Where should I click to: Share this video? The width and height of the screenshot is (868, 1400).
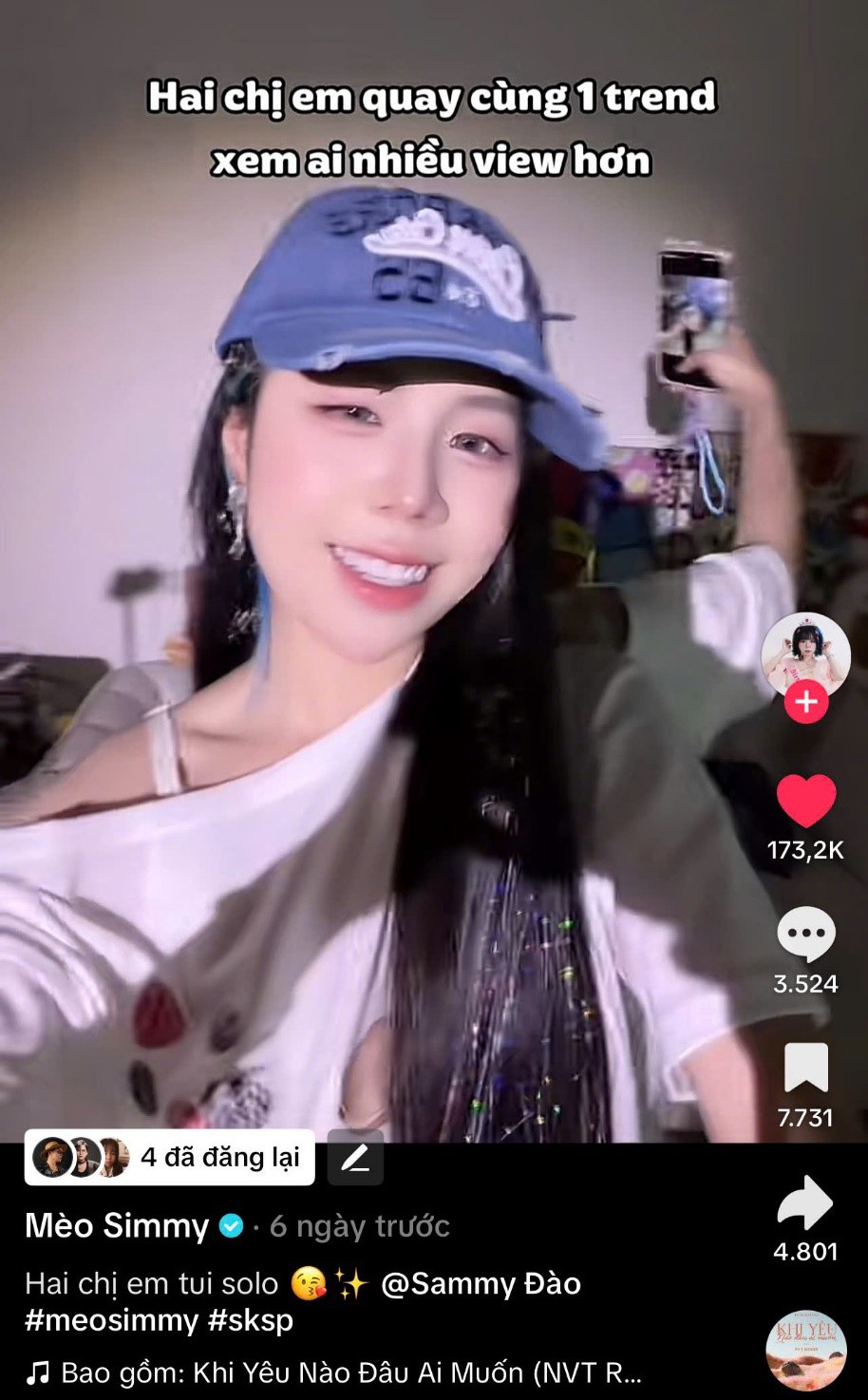point(805,1202)
